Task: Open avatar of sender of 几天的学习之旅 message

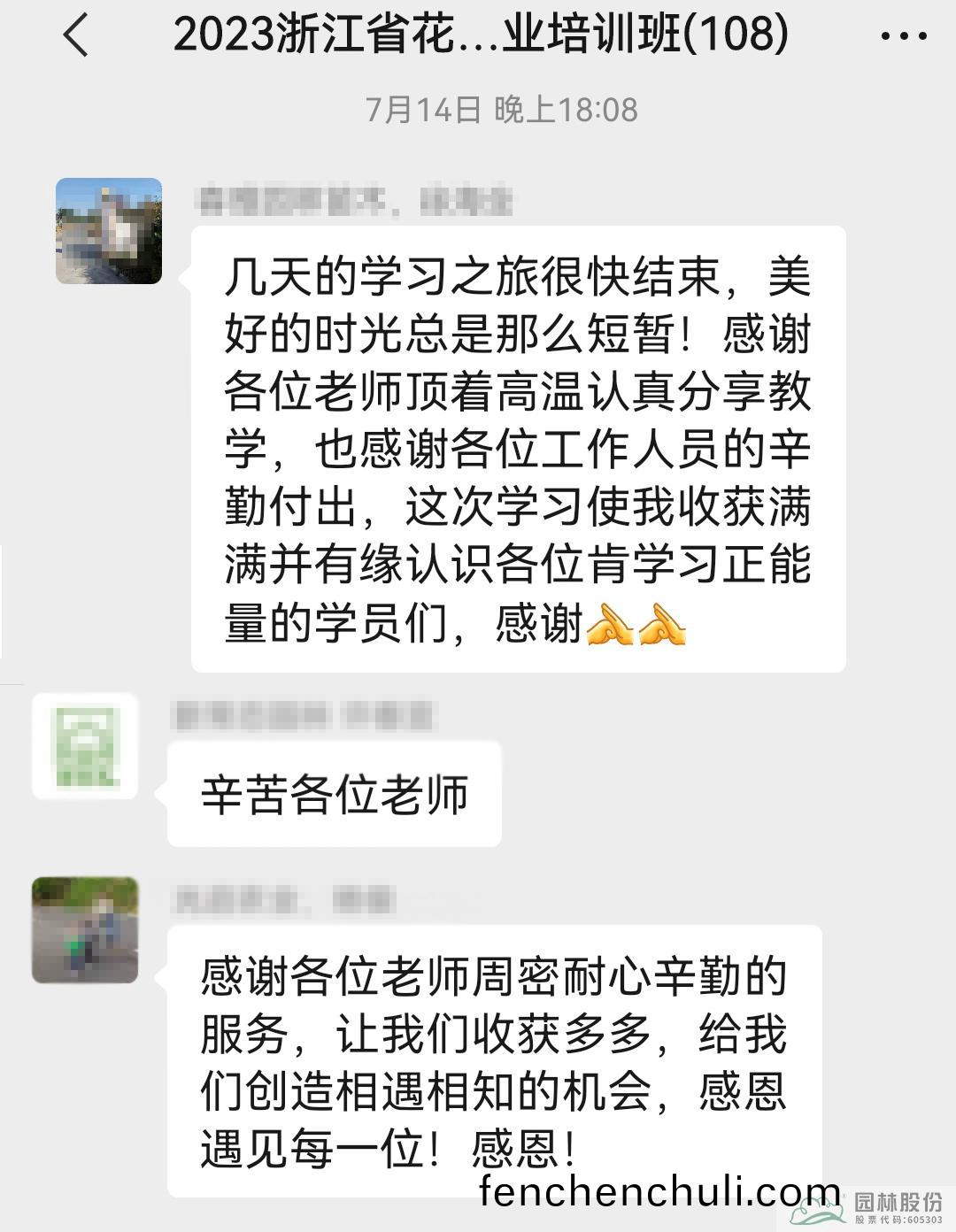Action: pos(109,231)
